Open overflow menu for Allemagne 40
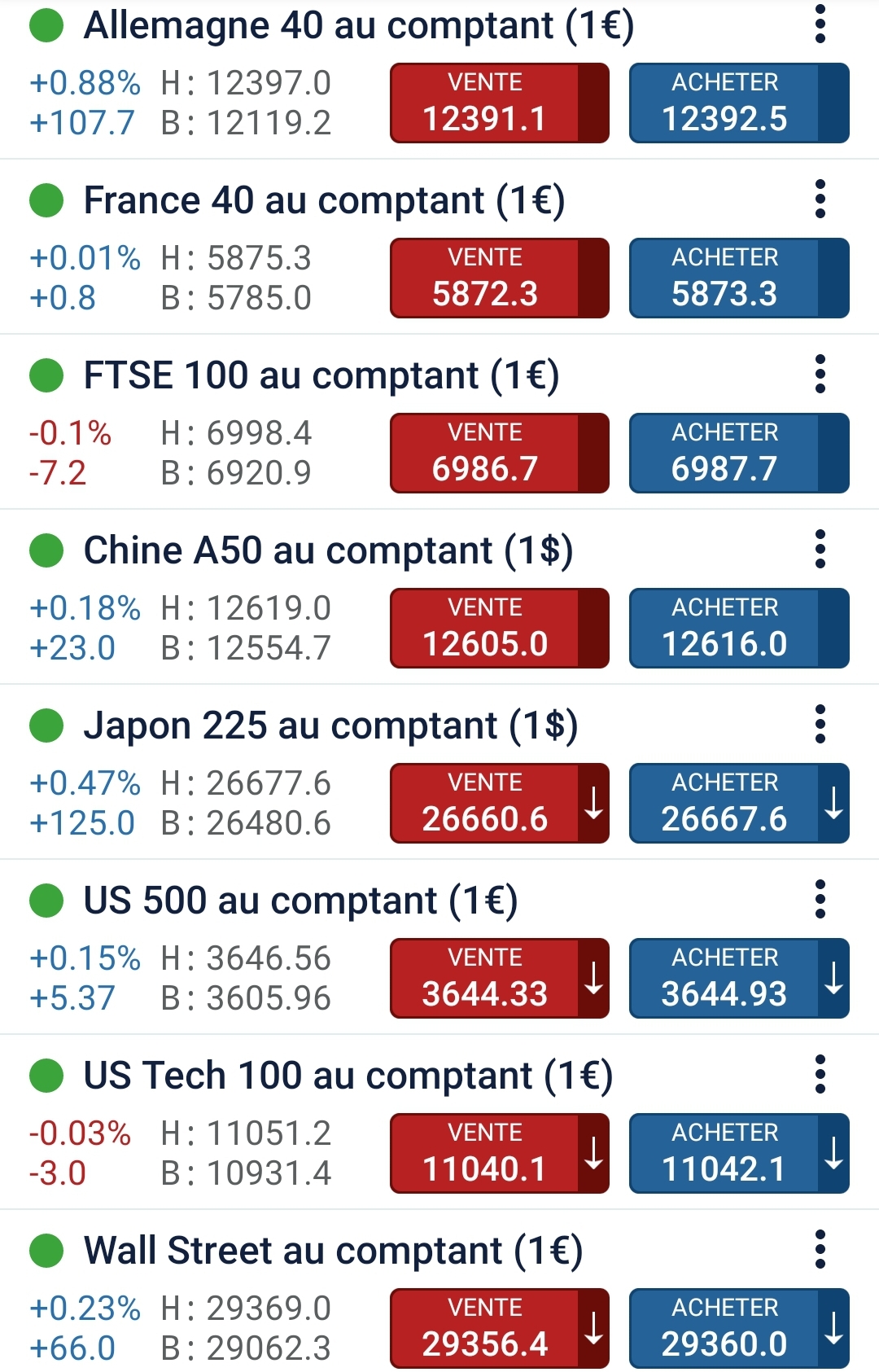 point(820,24)
